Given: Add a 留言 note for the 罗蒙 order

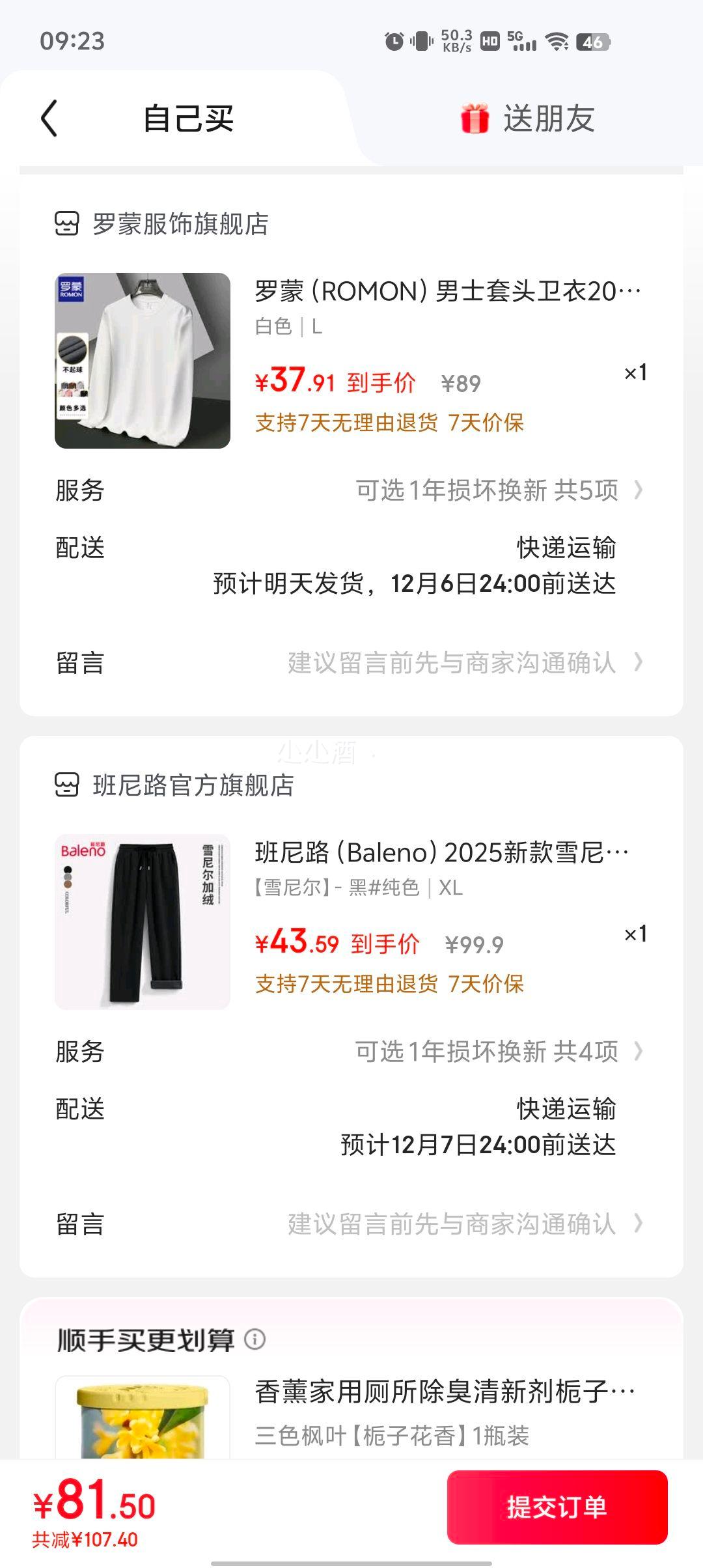Looking at the screenshot, I should (x=463, y=663).
